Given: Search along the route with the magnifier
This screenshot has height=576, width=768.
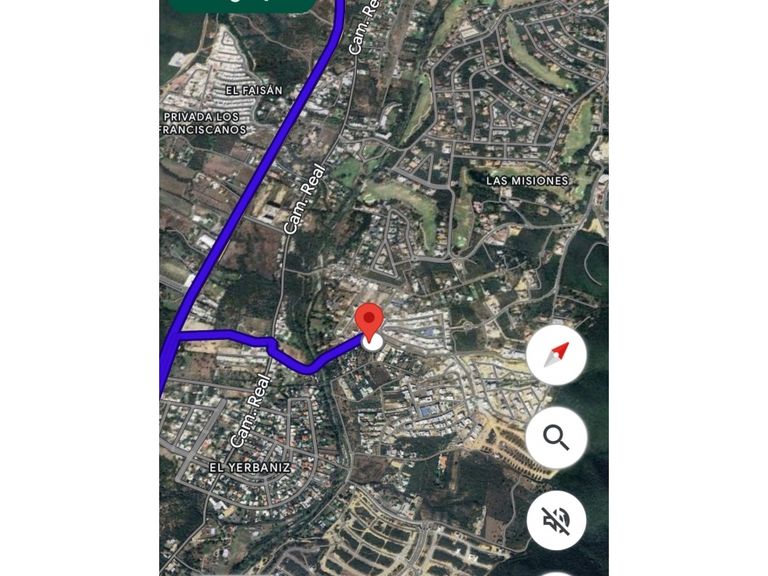Looking at the screenshot, I should pos(556,437).
